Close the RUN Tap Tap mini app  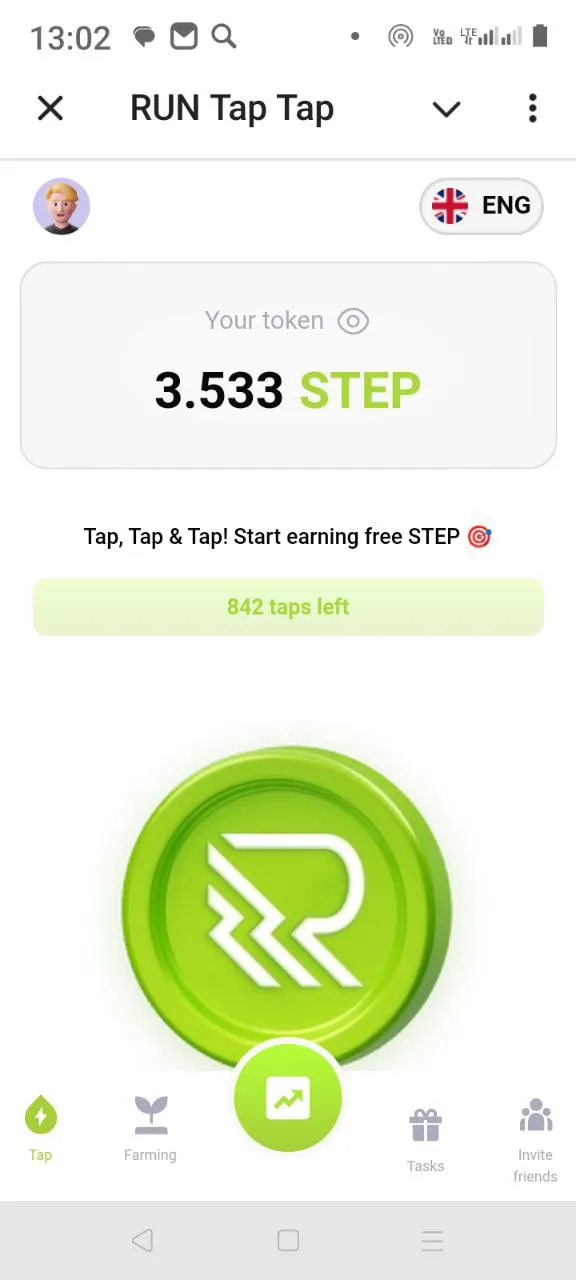pyautogui.click(x=50, y=108)
